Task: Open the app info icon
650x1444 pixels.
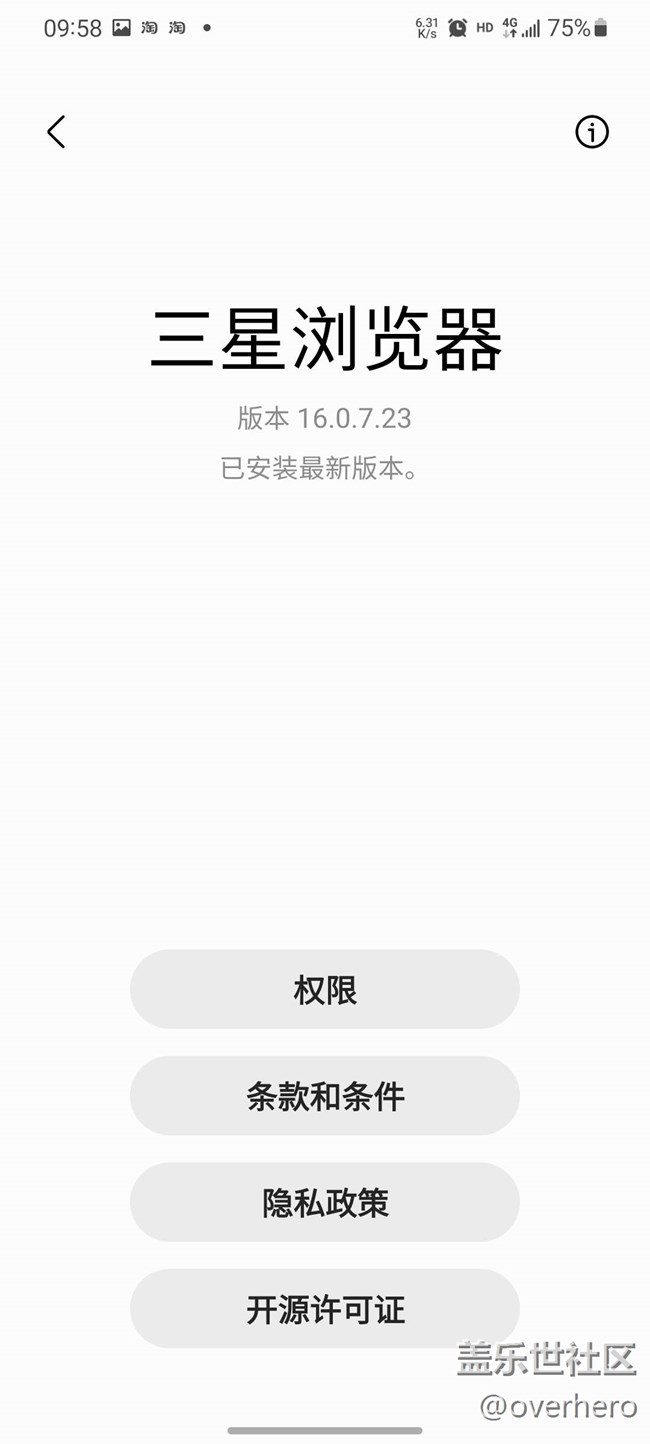Action: [x=592, y=132]
